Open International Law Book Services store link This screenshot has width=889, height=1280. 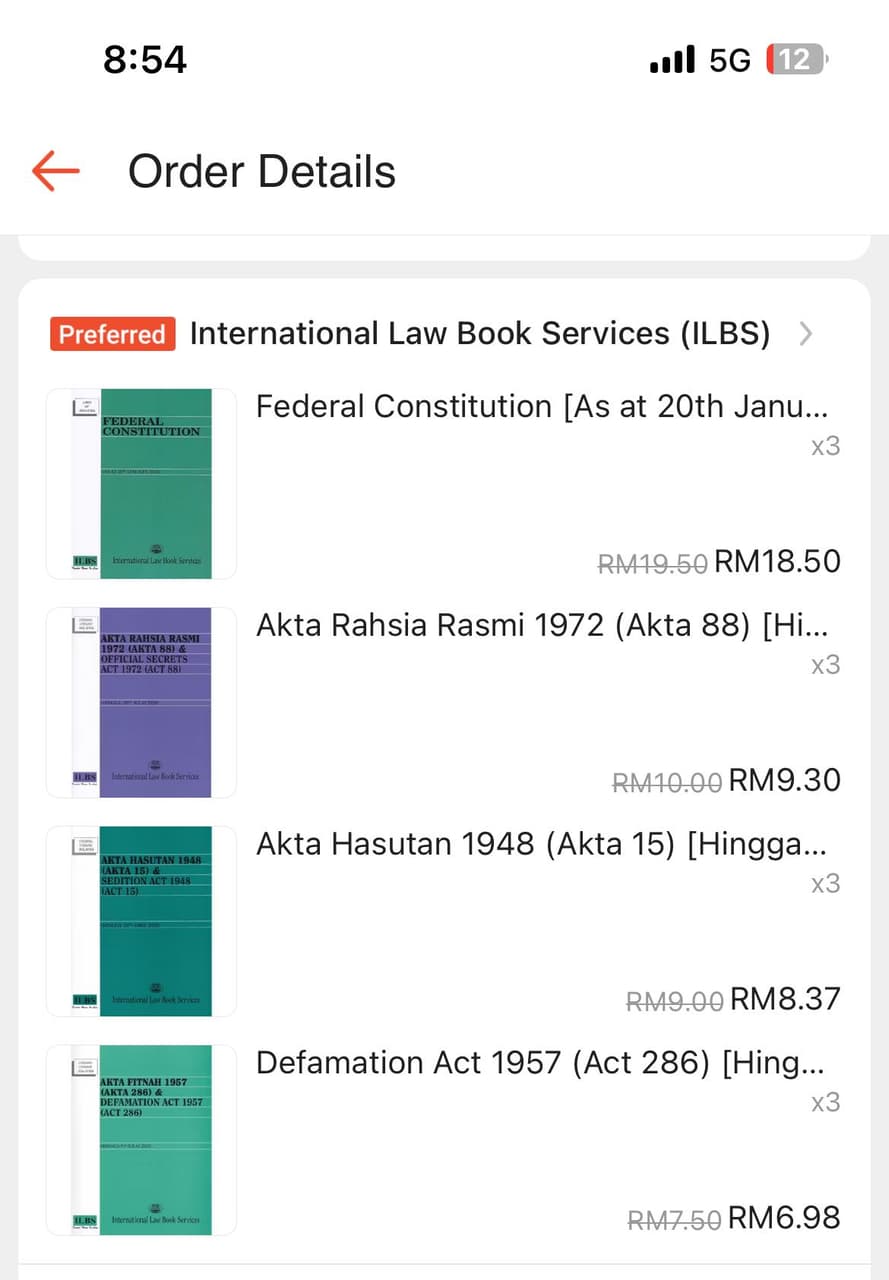pyautogui.click(x=479, y=333)
